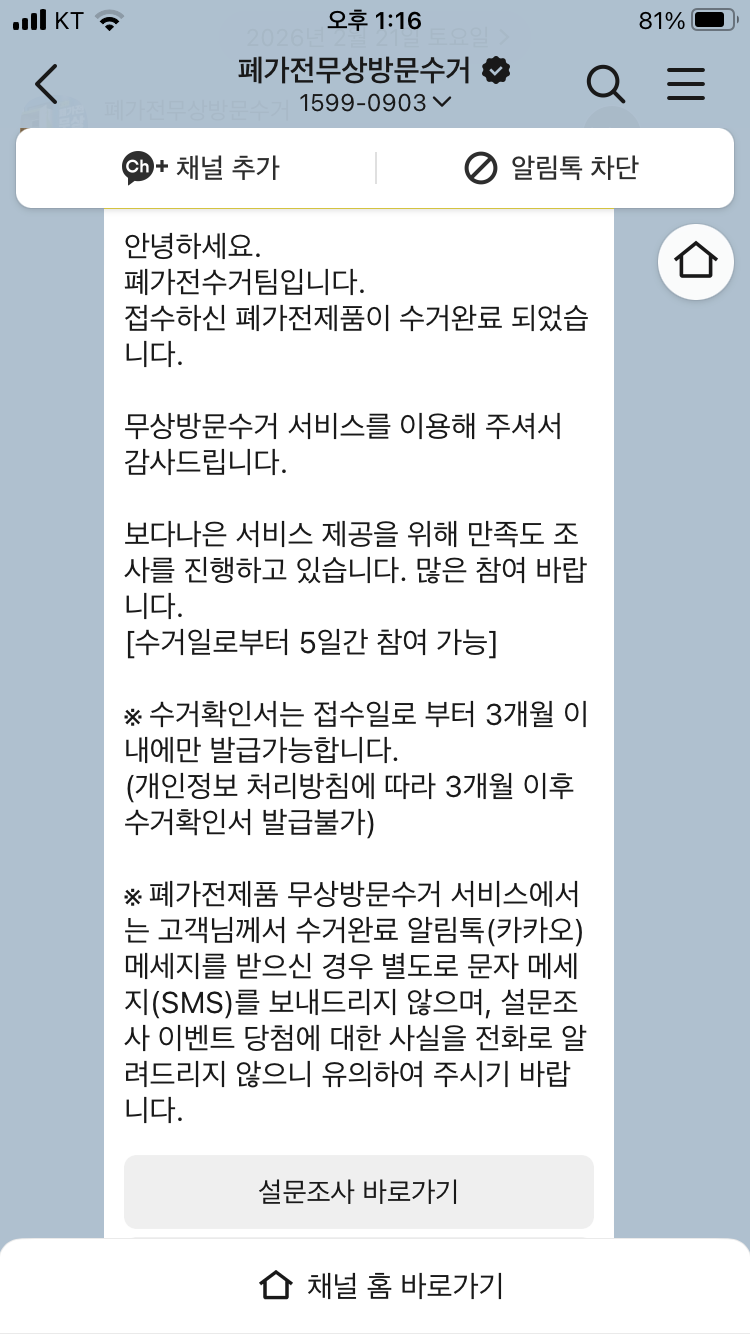The width and height of the screenshot is (750, 1334).
Task: Go back with the arrow icon
Action: click(46, 85)
